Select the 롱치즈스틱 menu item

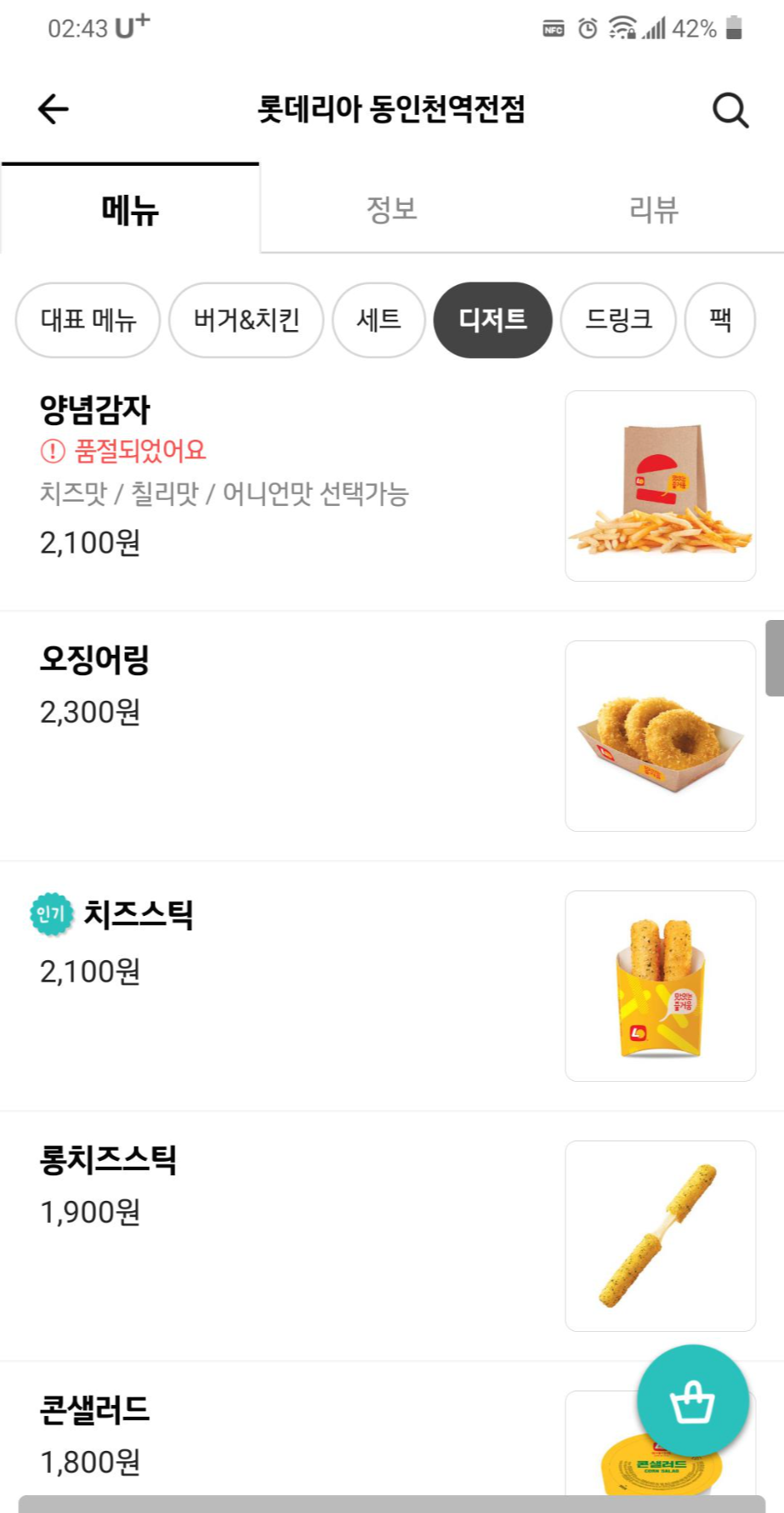281,1235
